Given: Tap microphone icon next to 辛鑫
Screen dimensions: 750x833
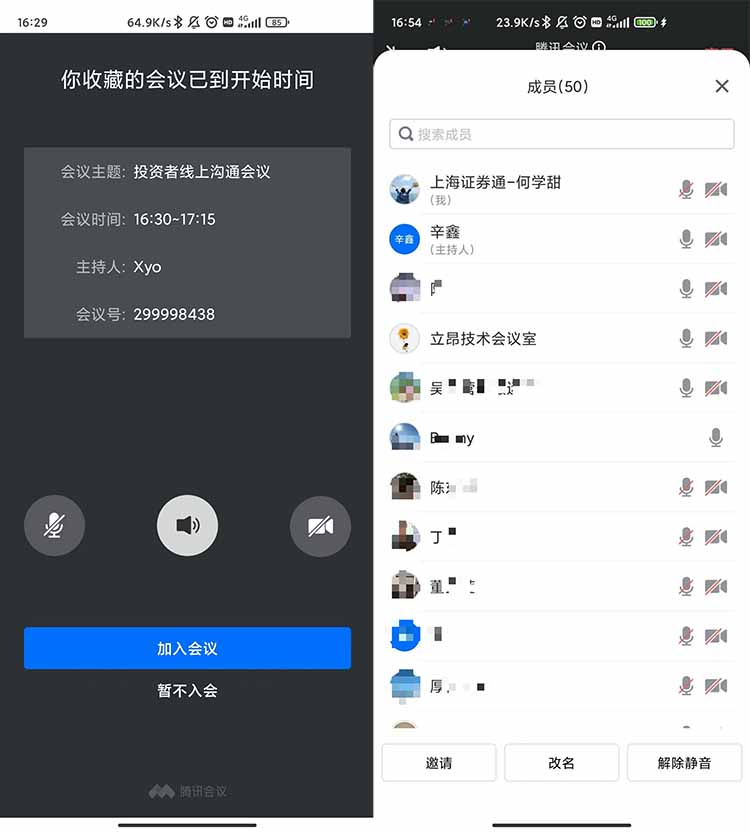Looking at the screenshot, I should pos(686,239).
